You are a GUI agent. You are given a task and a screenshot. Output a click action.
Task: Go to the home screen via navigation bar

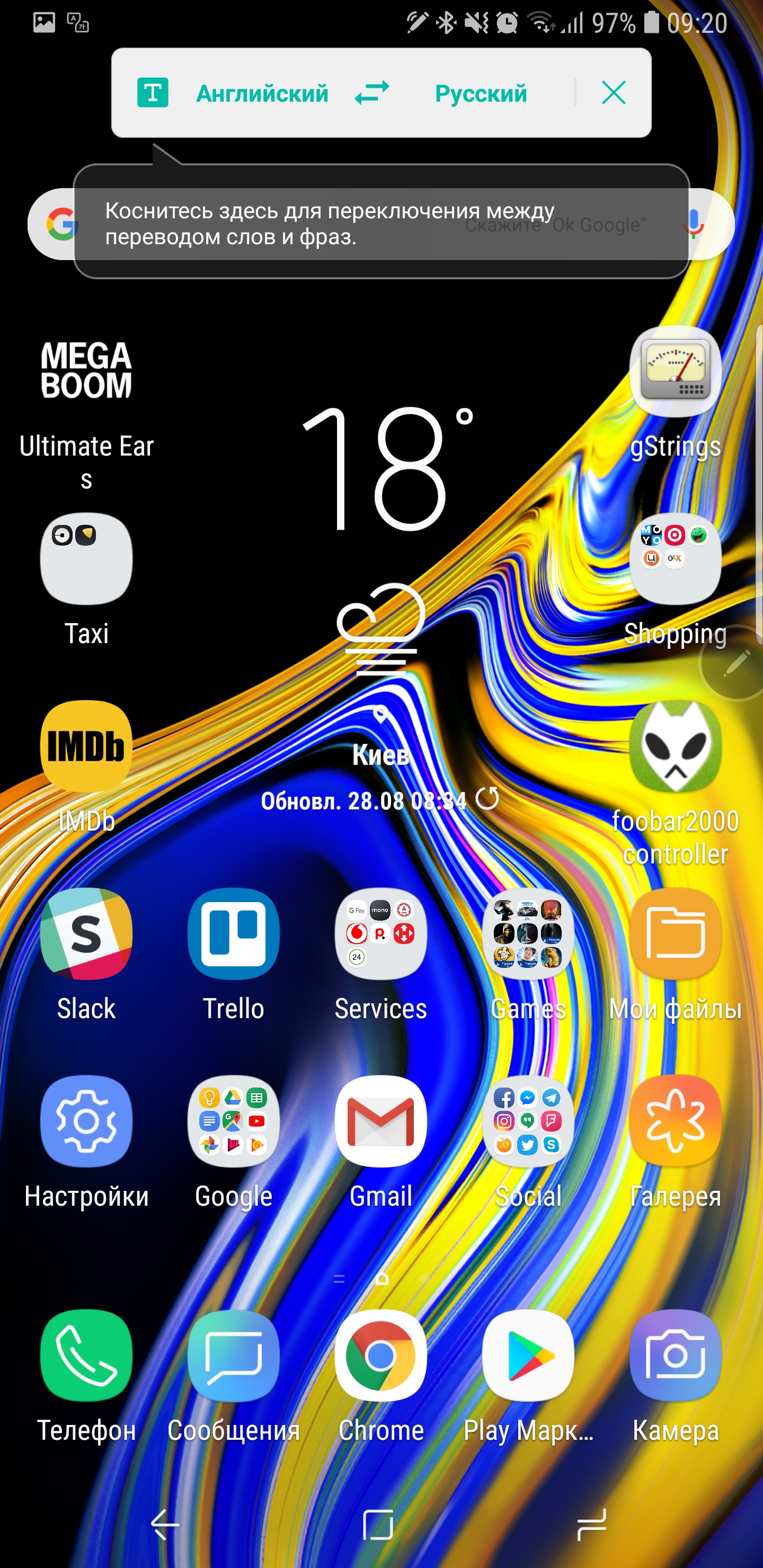tap(378, 1524)
